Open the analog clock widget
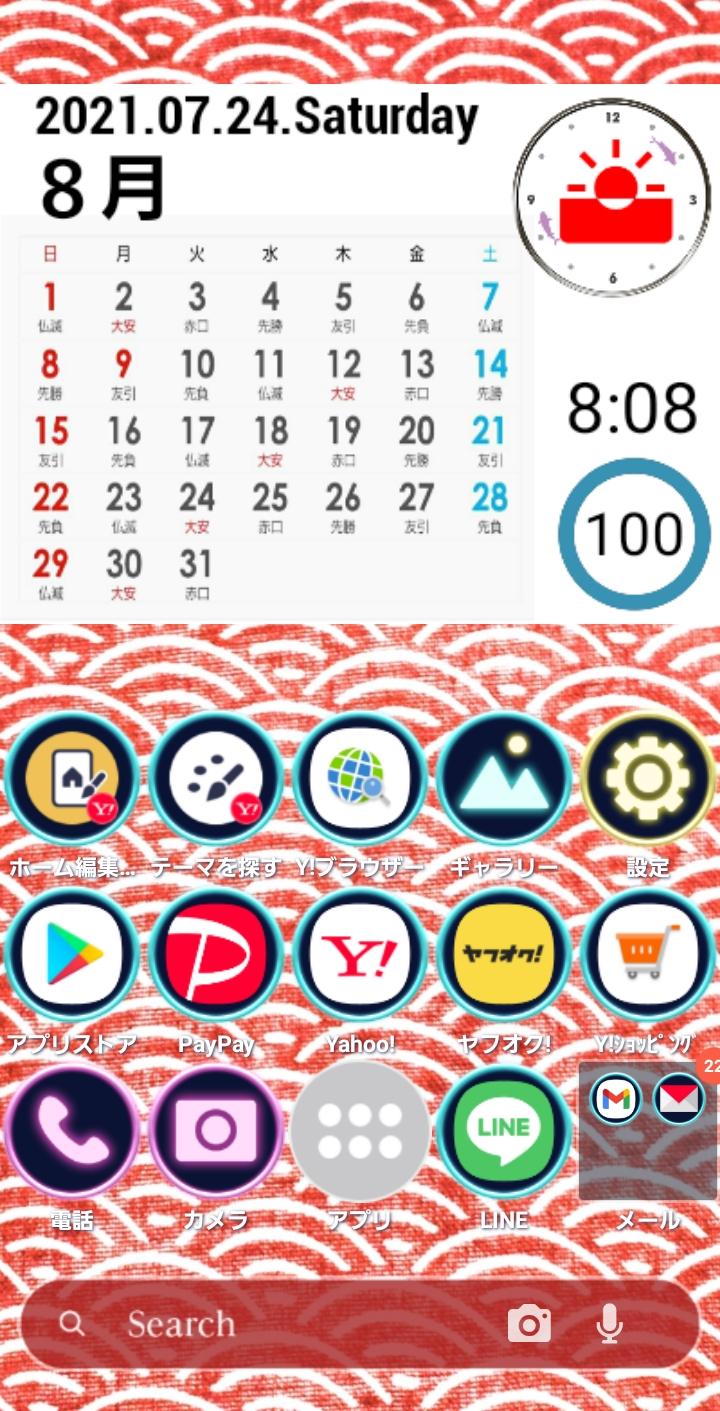 (x=612, y=198)
